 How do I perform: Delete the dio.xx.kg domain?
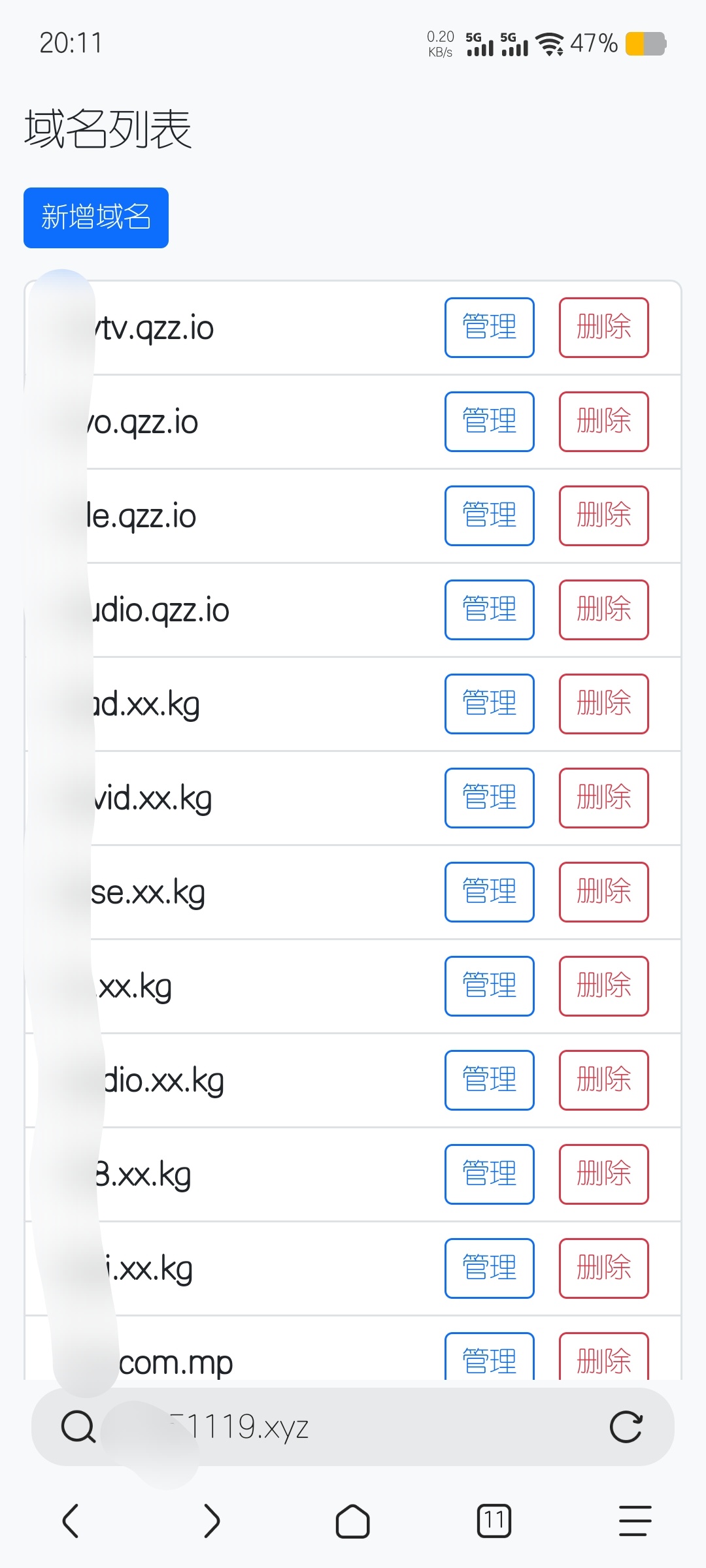coord(604,1080)
